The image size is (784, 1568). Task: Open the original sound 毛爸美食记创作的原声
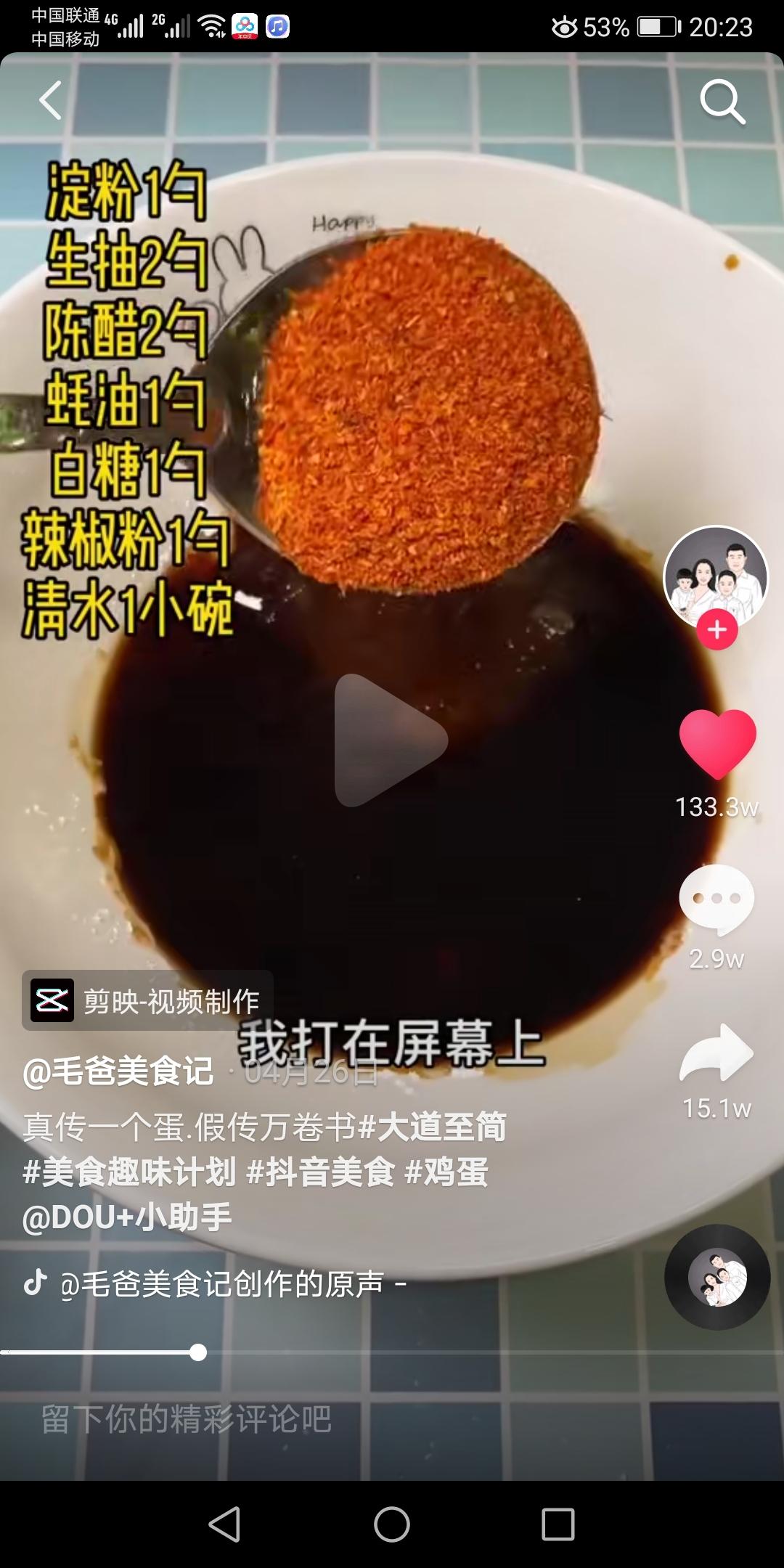pyautogui.click(x=221, y=1283)
